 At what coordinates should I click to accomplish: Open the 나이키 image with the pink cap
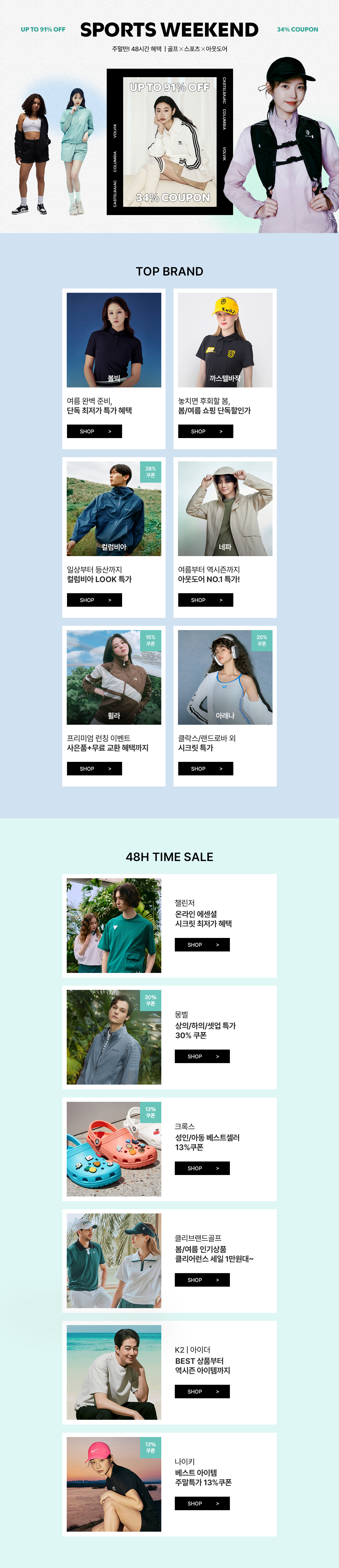tap(114, 1484)
